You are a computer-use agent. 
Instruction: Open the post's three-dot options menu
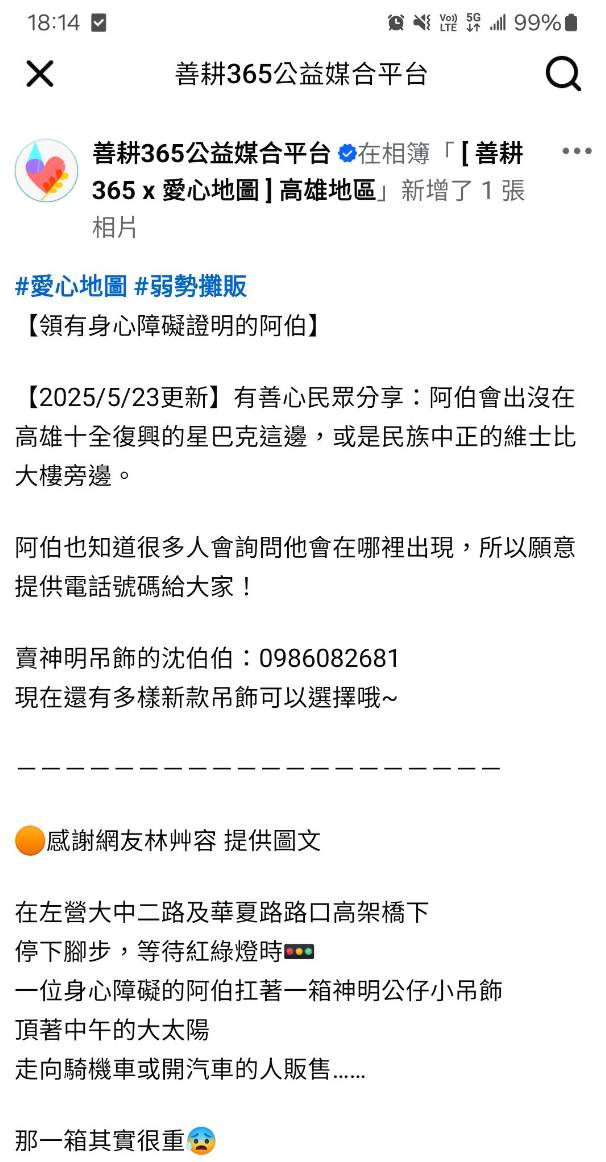point(576,152)
